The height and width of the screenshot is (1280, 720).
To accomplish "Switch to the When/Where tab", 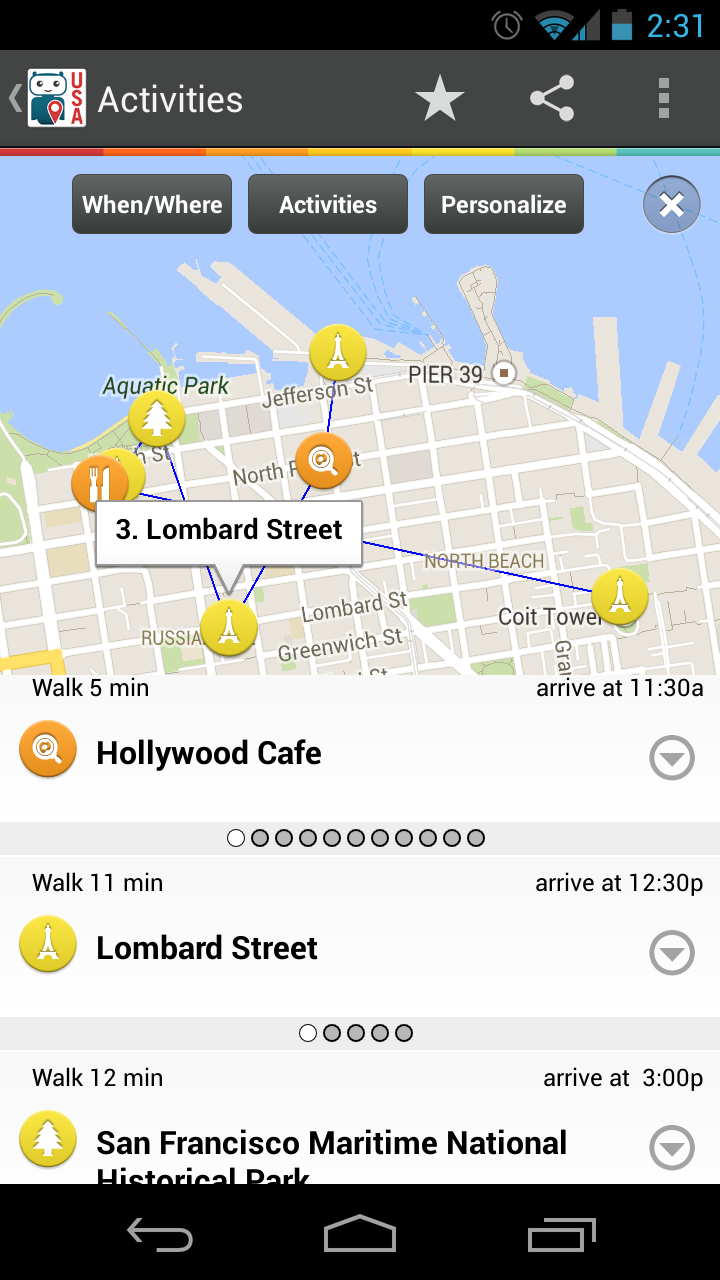I will pyautogui.click(x=151, y=204).
